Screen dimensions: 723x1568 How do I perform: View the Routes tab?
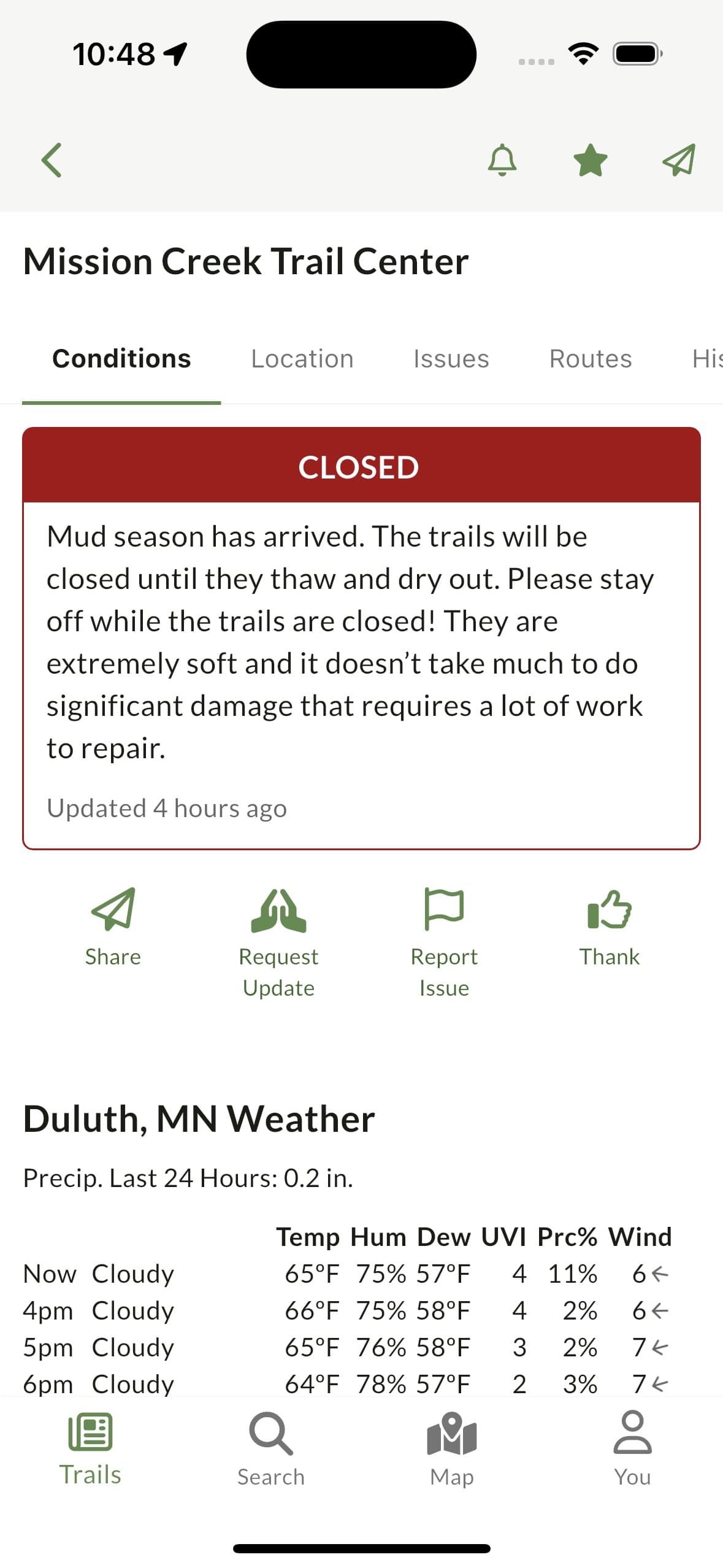[591, 358]
